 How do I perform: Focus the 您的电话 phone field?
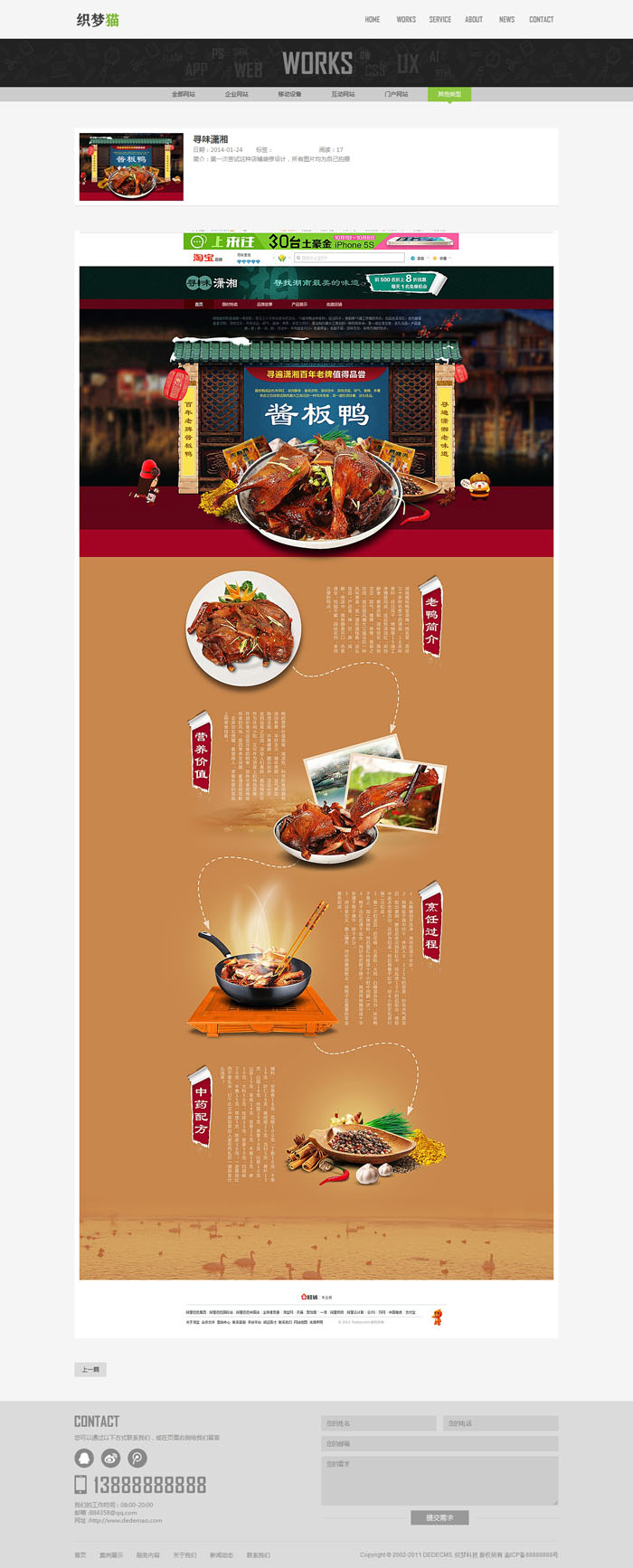pyautogui.click(x=500, y=1423)
